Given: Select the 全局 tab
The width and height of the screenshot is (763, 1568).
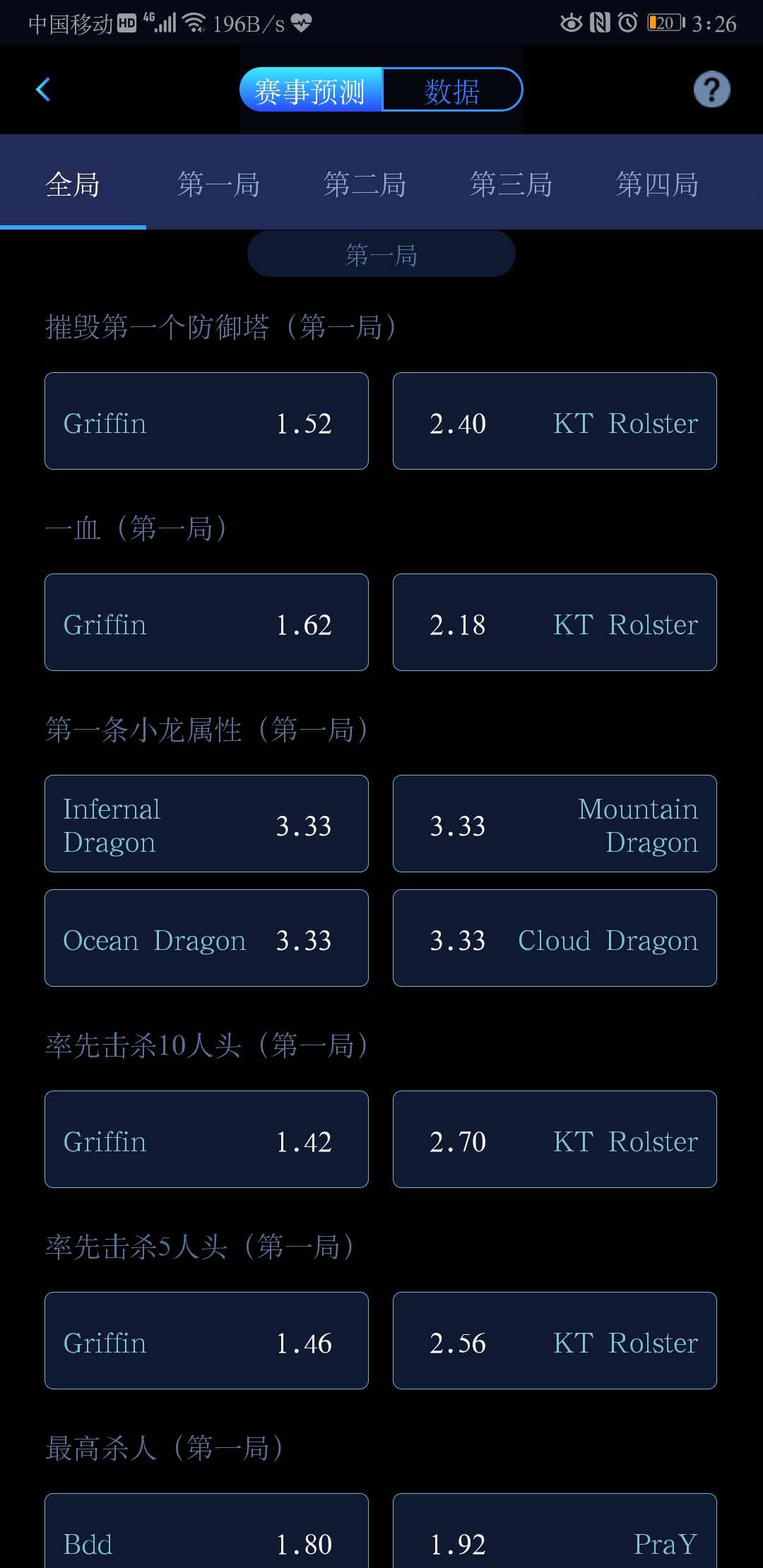Looking at the screenshot, I should pos(73,184).
